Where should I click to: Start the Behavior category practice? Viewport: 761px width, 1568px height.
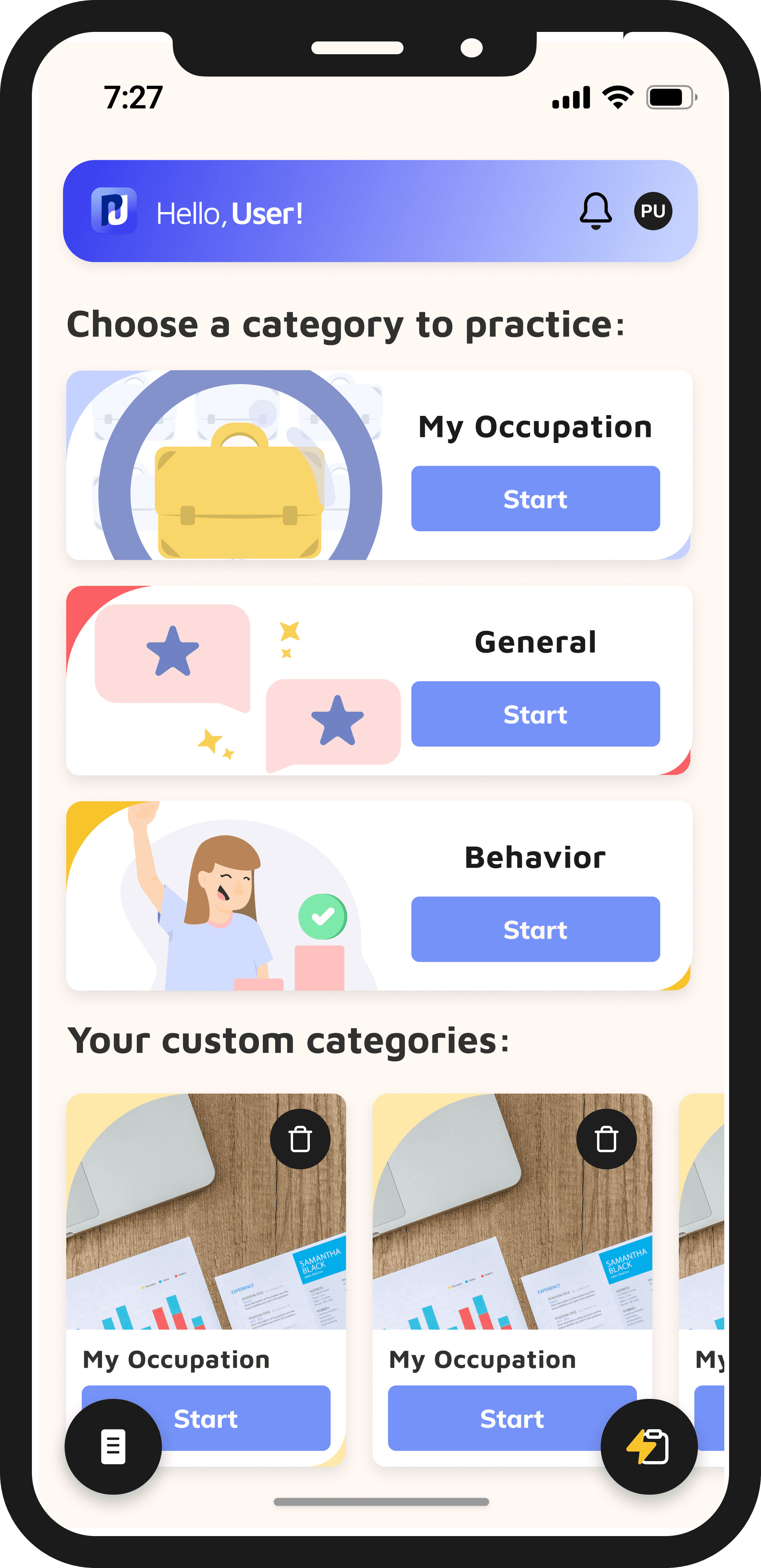click(535, 930)
